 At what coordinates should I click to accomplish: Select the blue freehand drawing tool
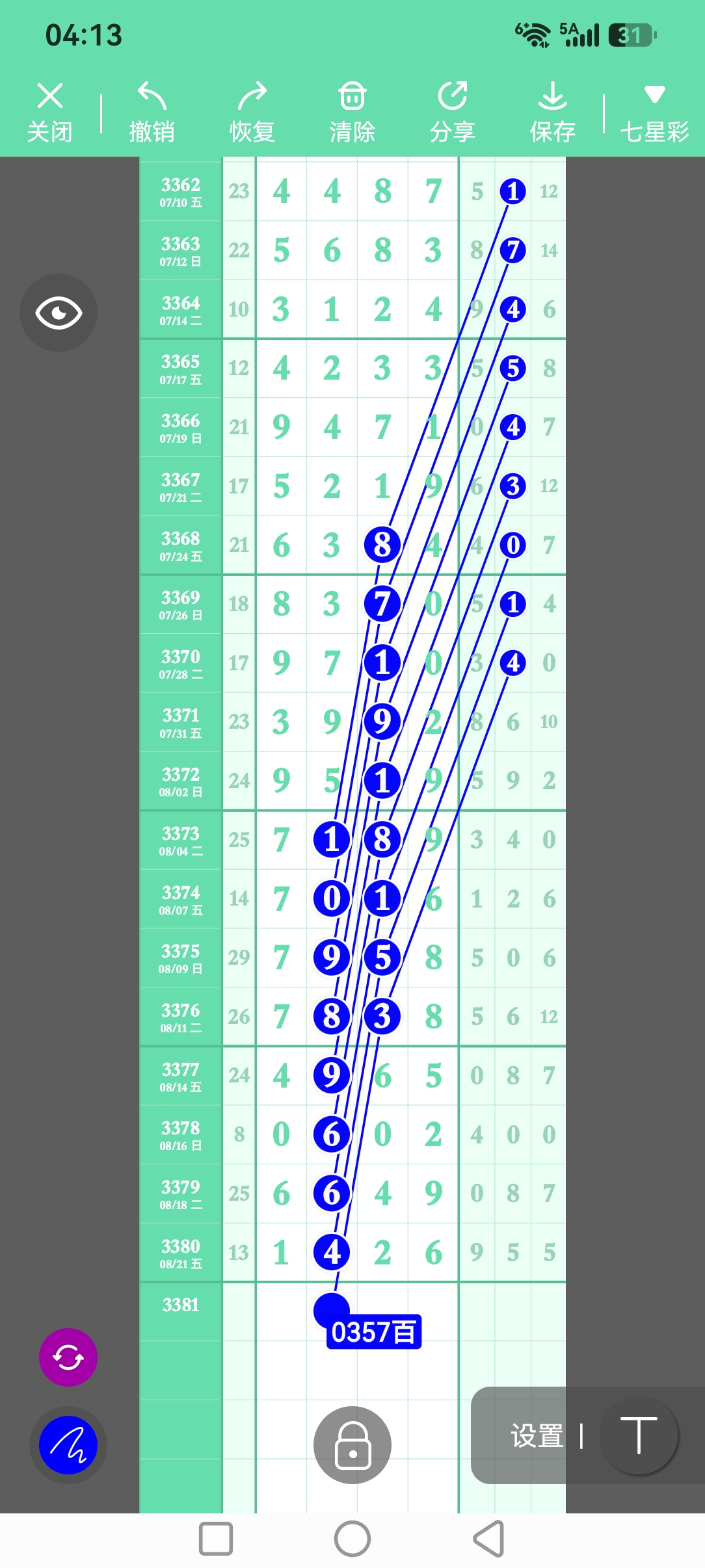tap(68, 1445)
